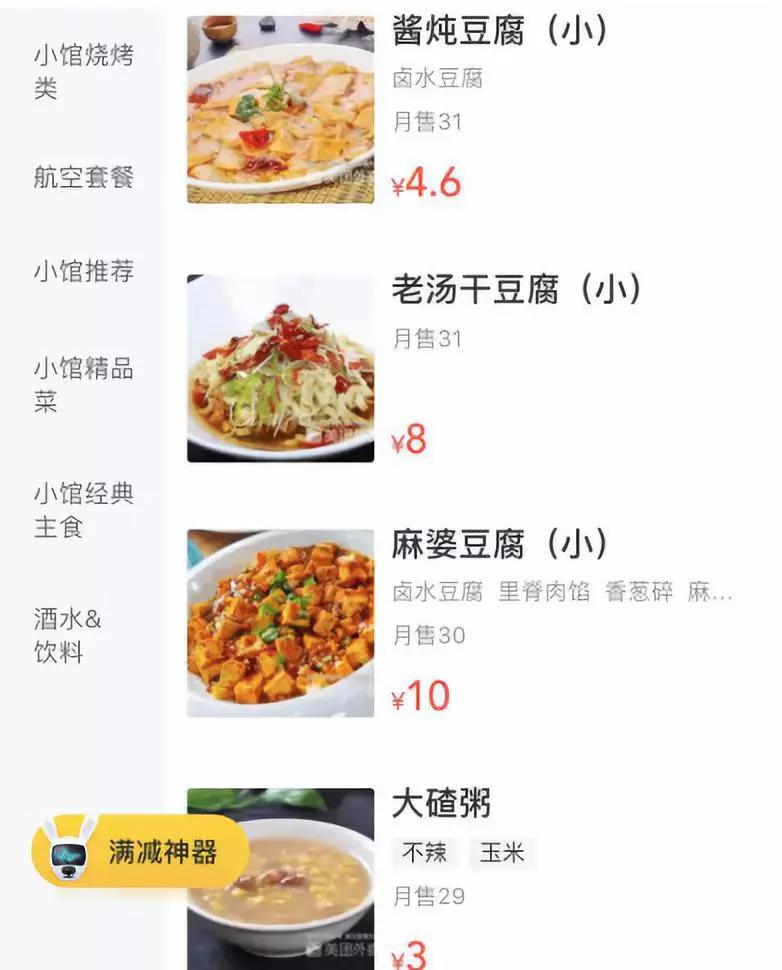Check out the 大碴粥 dish

click(441, 803)
